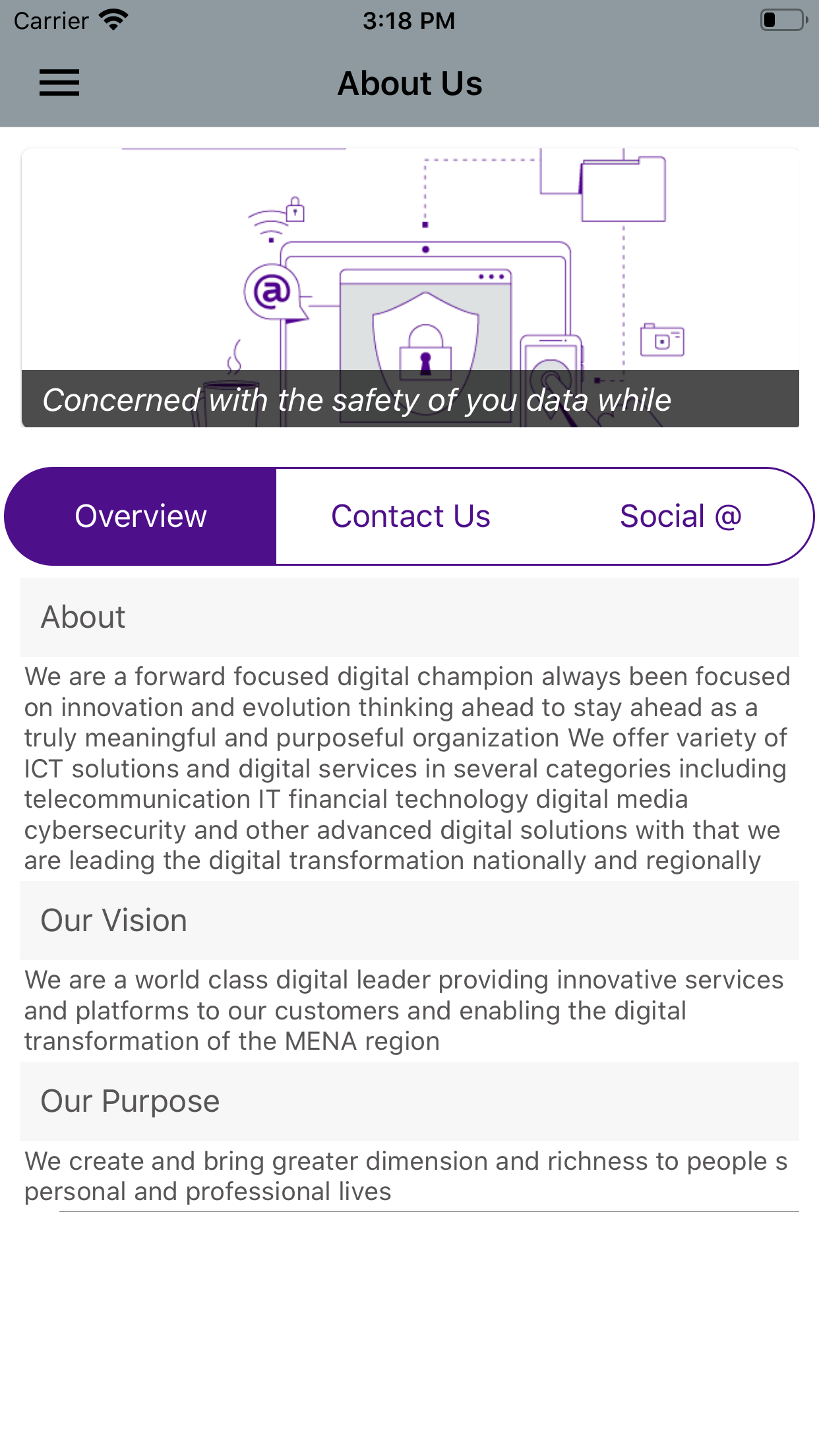Tap the battery indicator in the status bar
The width and height of the screenshot is (819, 1456).
(x=783, y=20)
